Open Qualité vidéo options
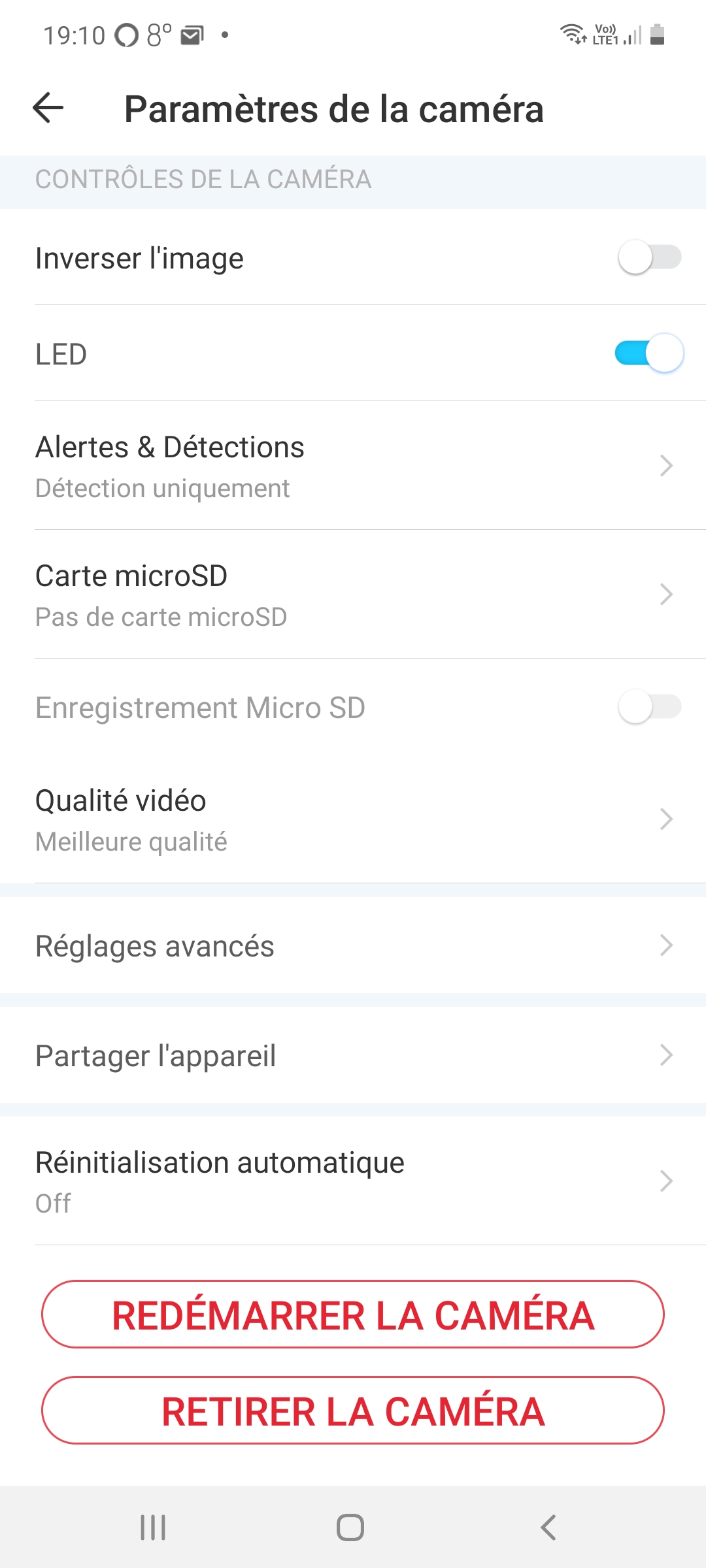 pyautogui.click(x=353, y=819)
